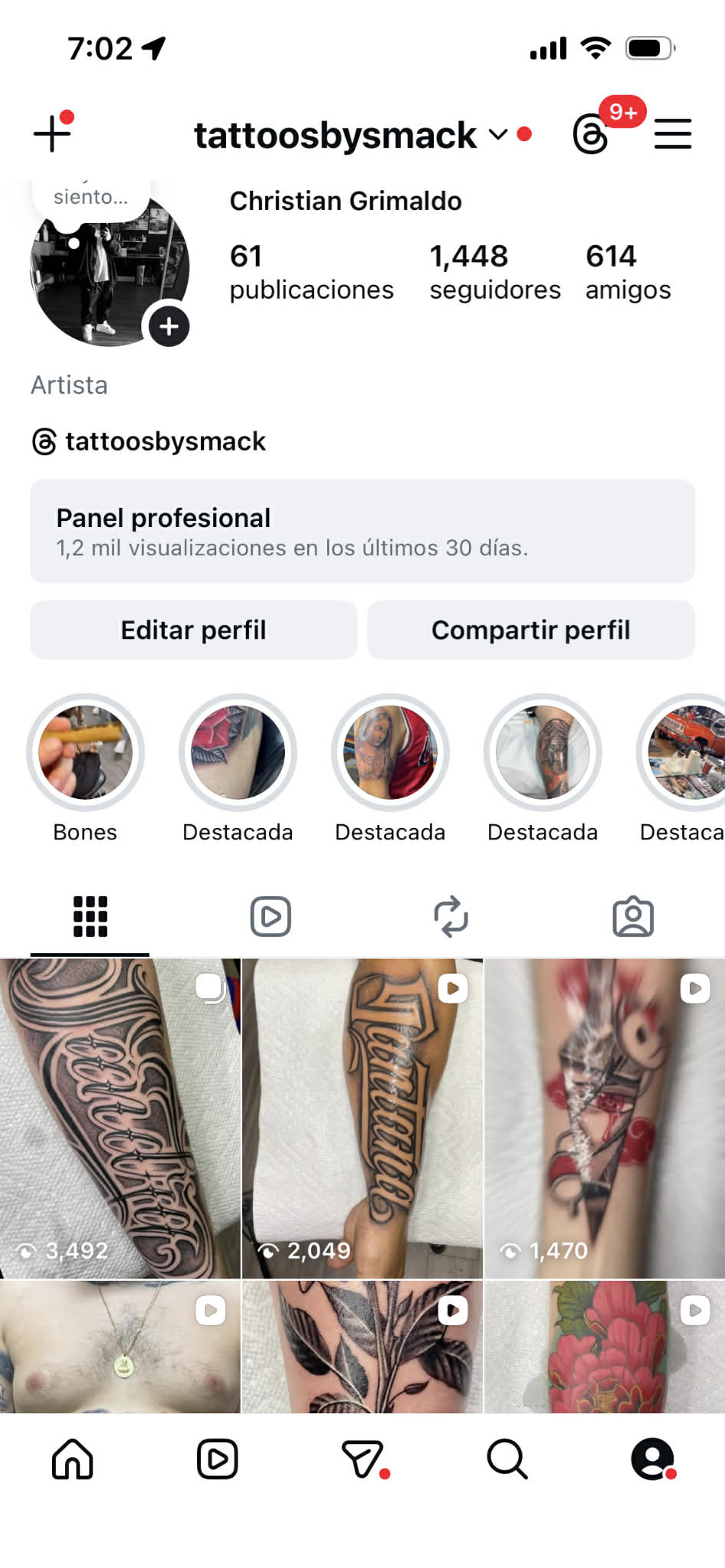Open the Threads icon with 9+ badge

(591, 135)
